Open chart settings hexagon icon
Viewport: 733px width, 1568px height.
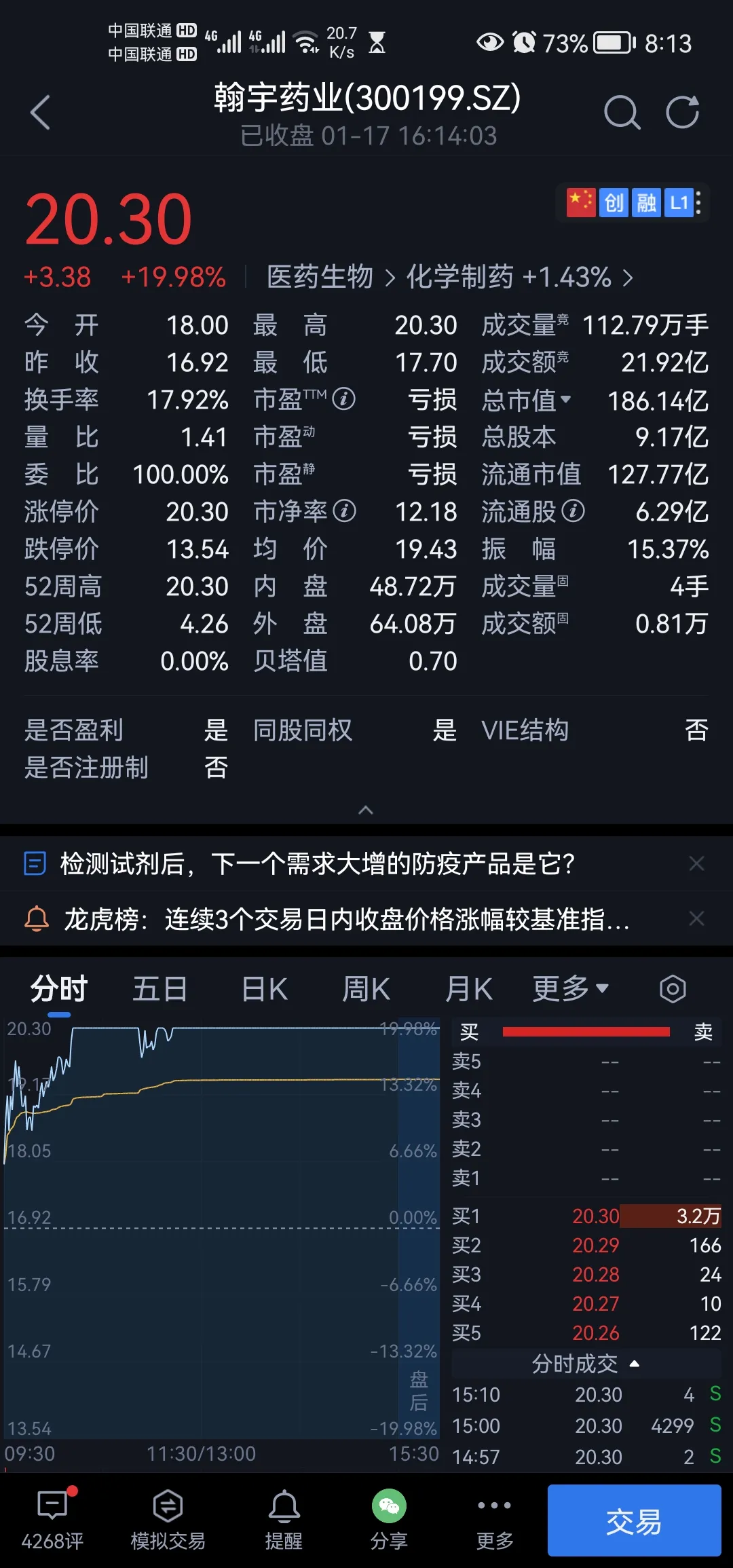tap(673, 989)
